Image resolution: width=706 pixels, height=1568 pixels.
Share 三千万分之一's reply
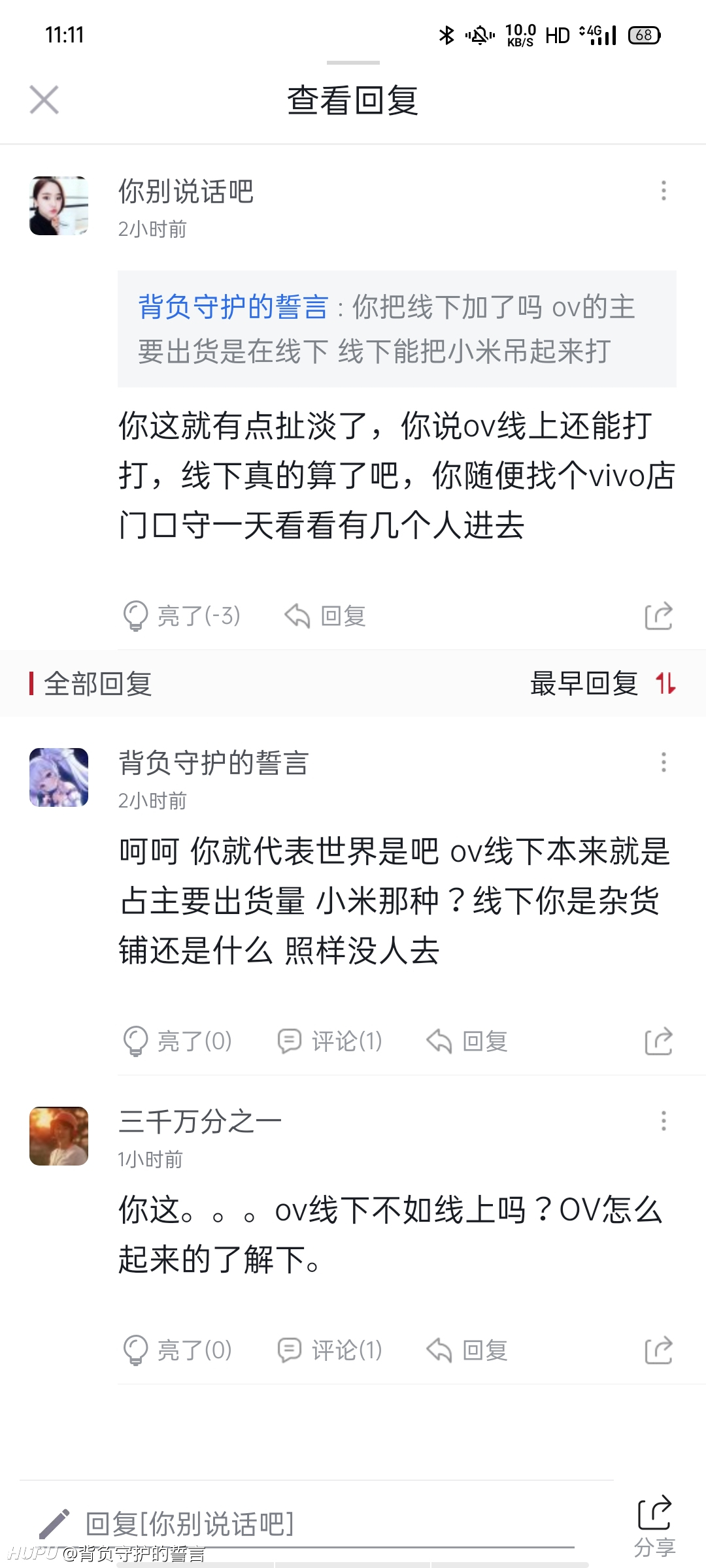(x=658, y=1350)
